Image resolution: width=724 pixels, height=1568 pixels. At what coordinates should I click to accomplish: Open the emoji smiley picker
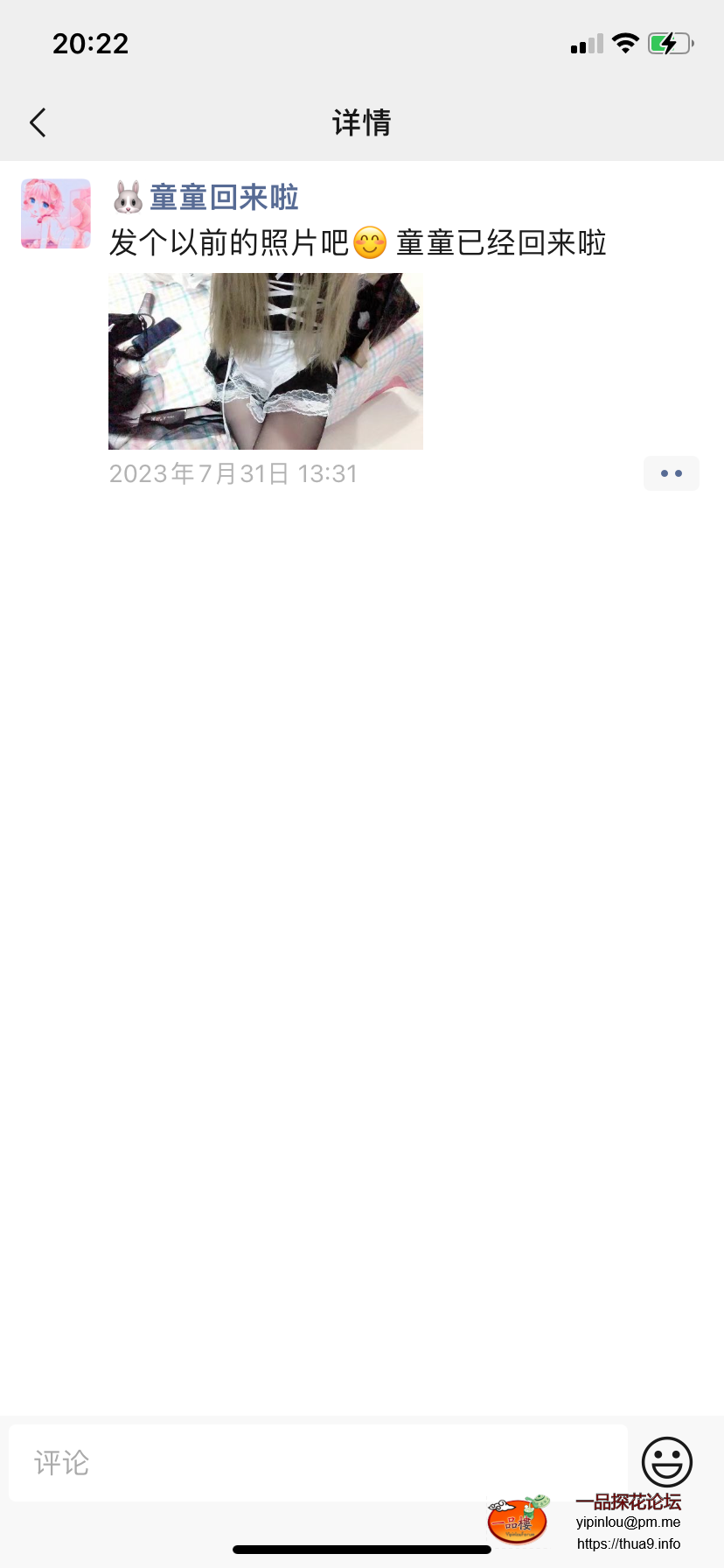[x=666, y=1461]
